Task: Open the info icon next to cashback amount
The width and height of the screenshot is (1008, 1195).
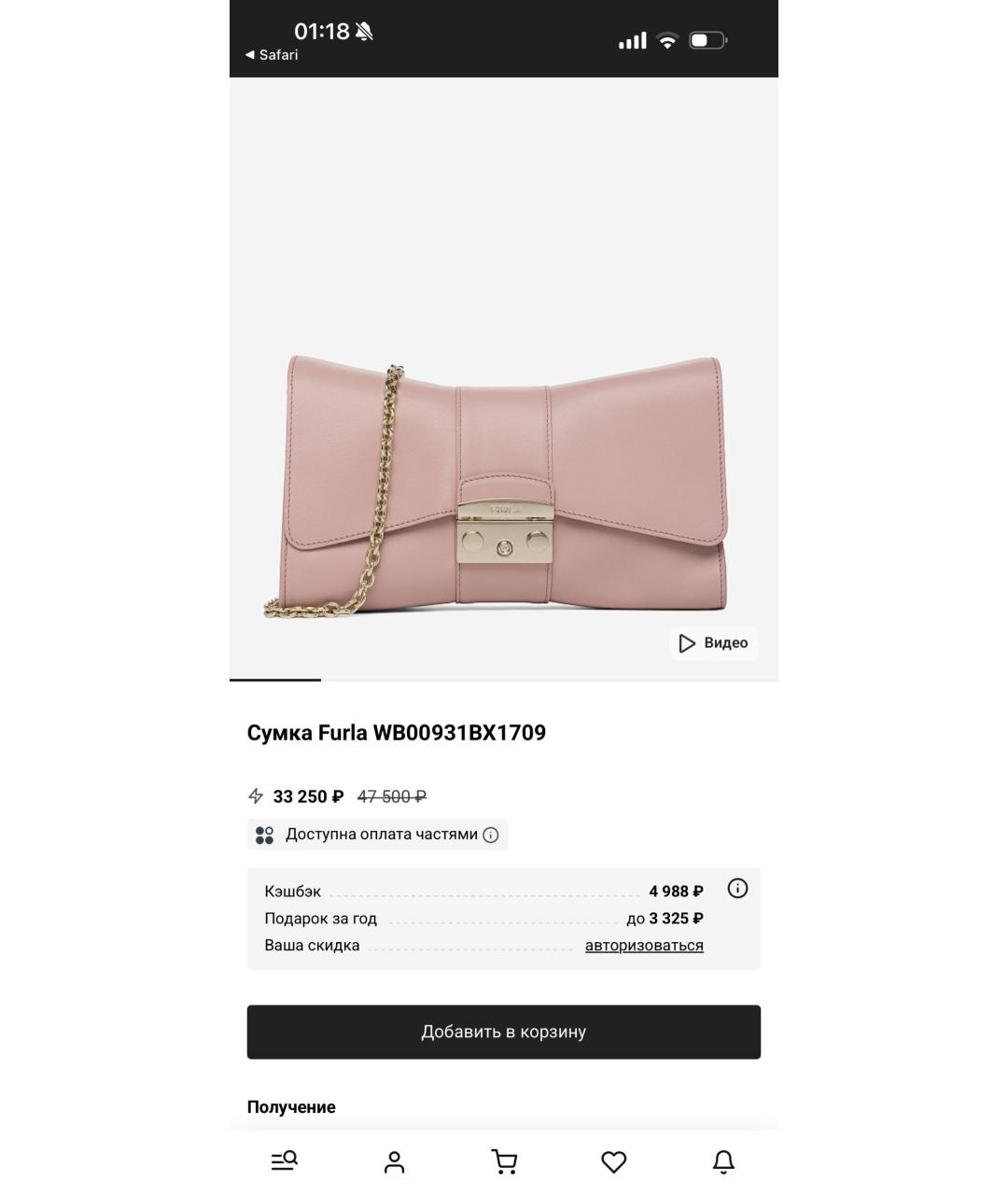Action: point(737,889)
